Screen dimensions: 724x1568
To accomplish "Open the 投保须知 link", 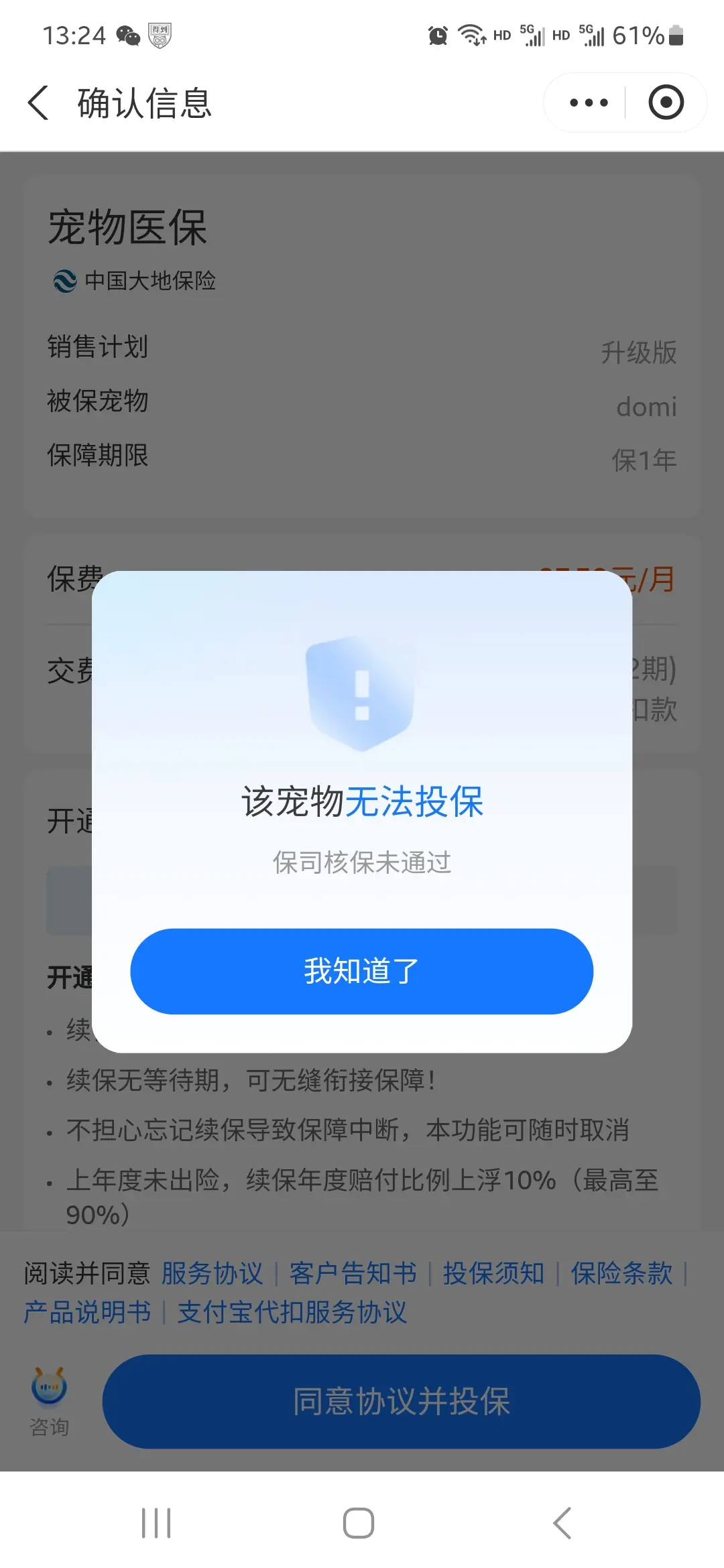I will click(x=493, y=1273).
